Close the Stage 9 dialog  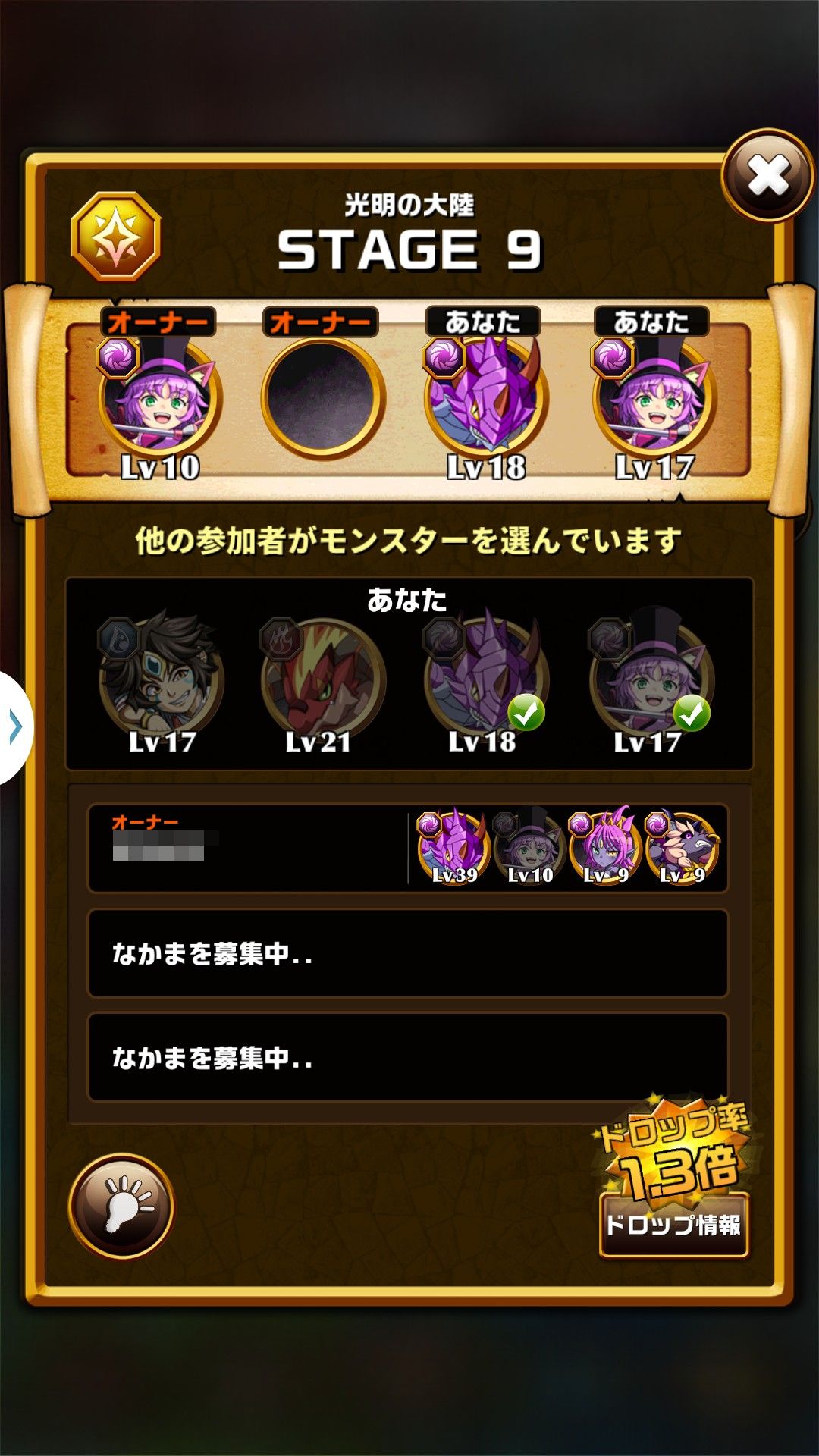767,176
